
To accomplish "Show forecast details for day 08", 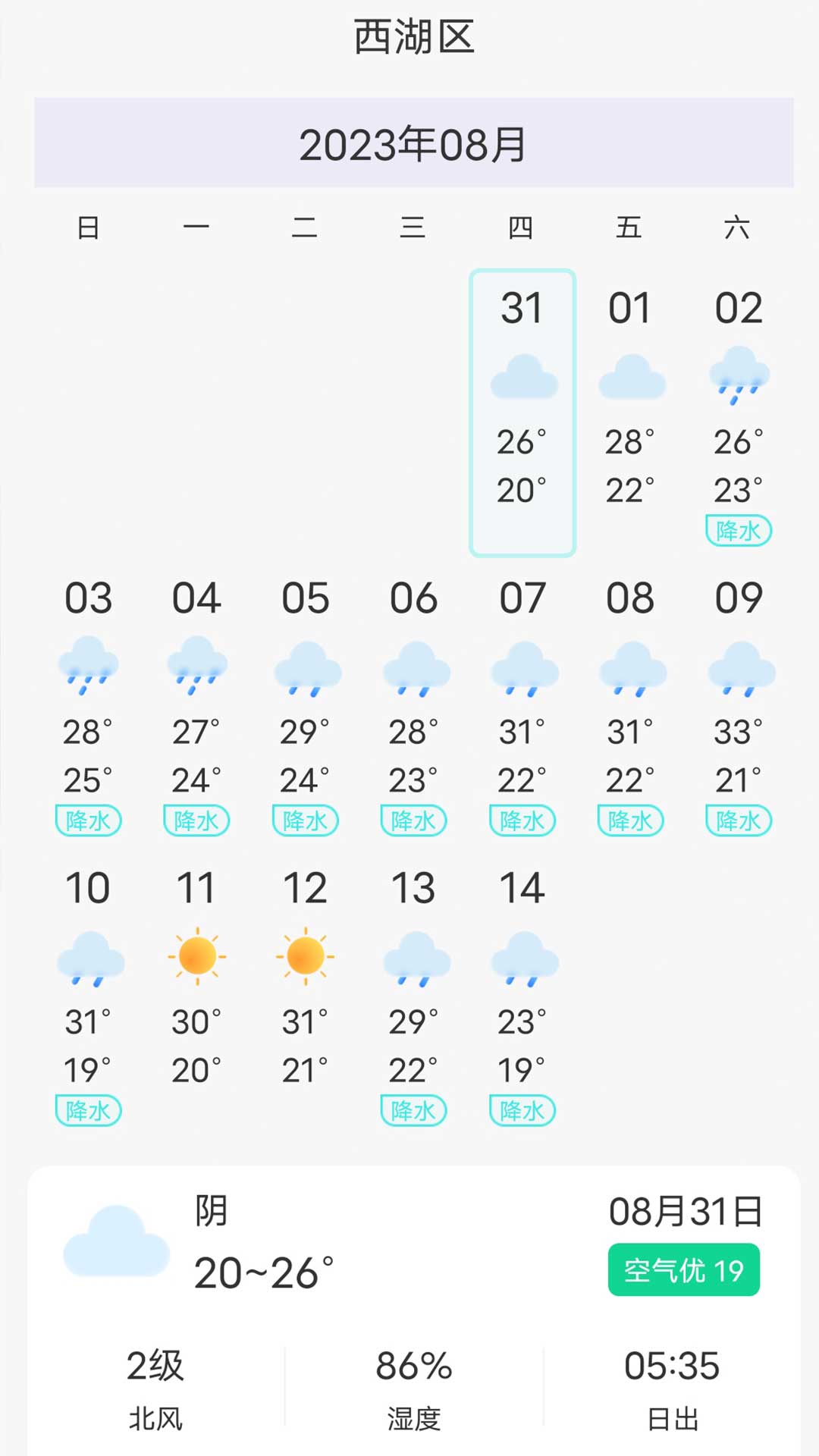I will click(x=631, y=703).
